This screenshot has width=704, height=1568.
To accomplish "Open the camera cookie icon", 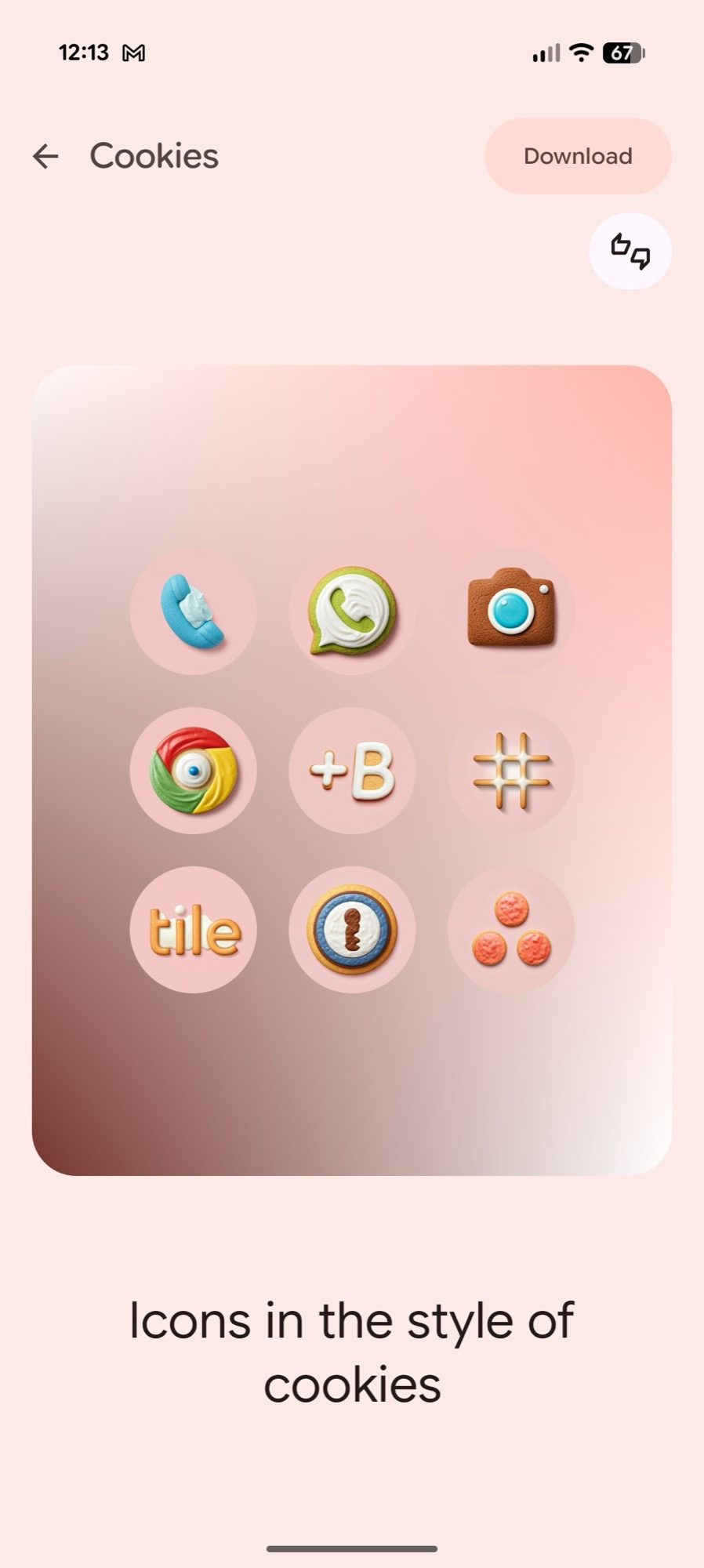I will (x=511, y=613).
